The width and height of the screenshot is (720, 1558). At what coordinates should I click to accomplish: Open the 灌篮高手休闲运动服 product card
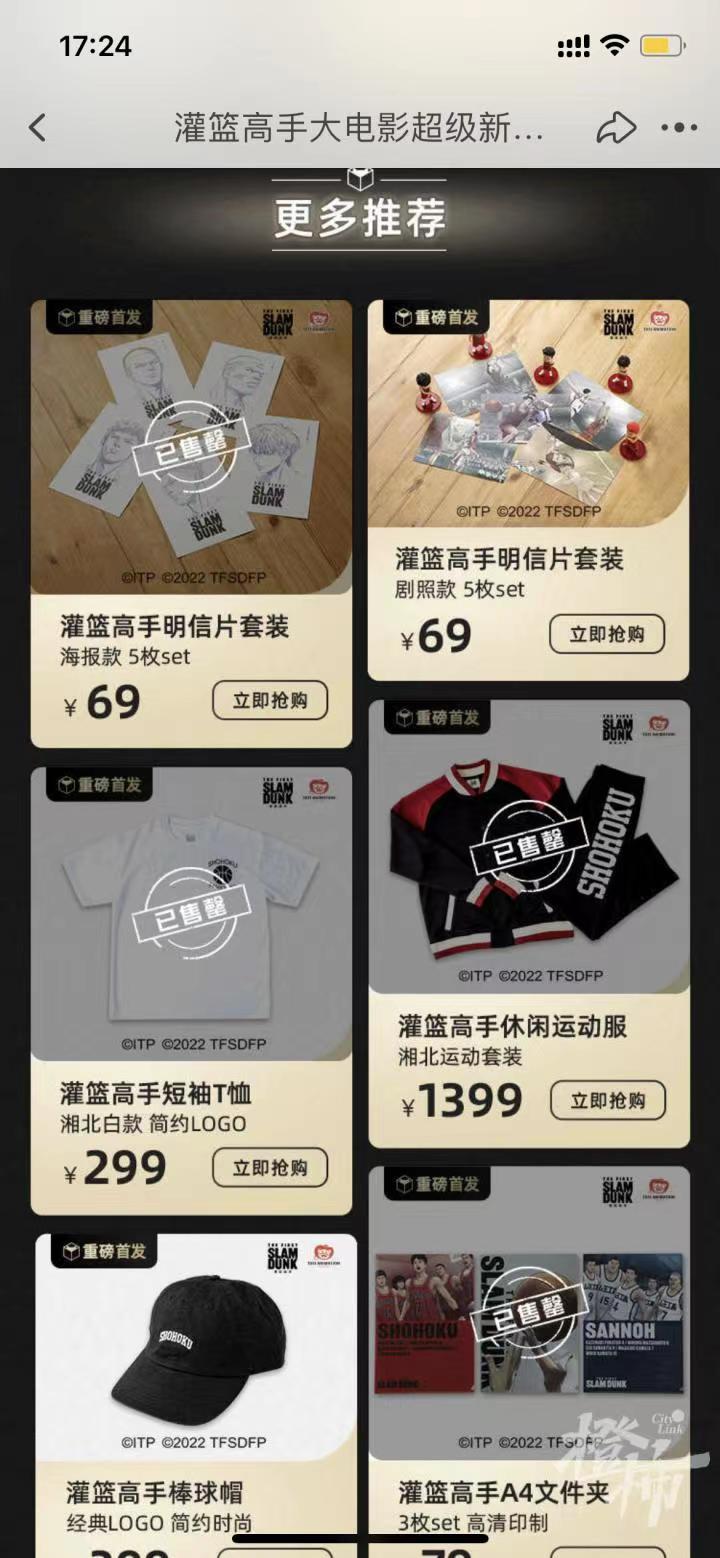(x=528, y=850)
